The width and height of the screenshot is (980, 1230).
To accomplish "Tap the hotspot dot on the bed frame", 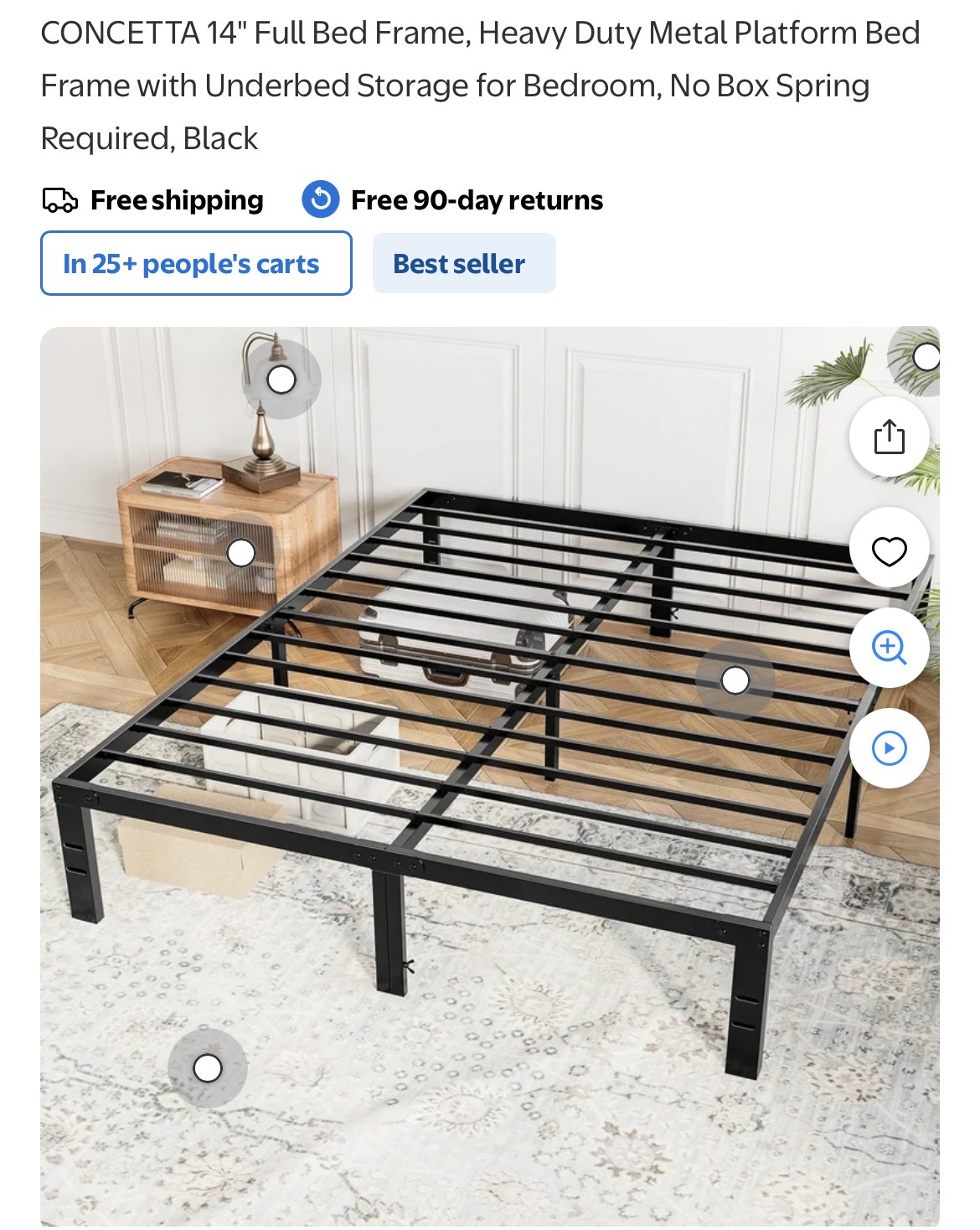I will pyautogui.click(x=735, y=680).
